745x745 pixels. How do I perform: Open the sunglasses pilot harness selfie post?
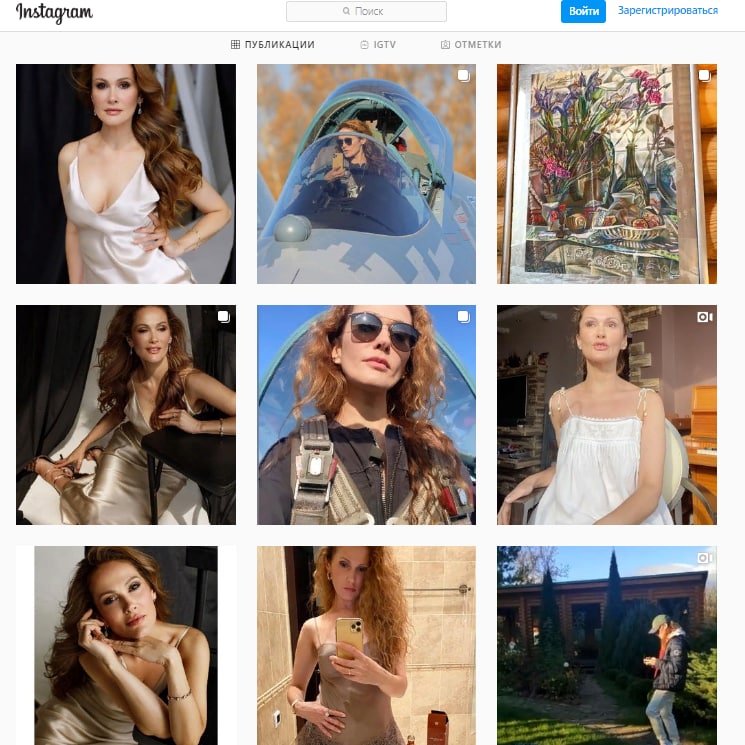(x=366, y=415)
